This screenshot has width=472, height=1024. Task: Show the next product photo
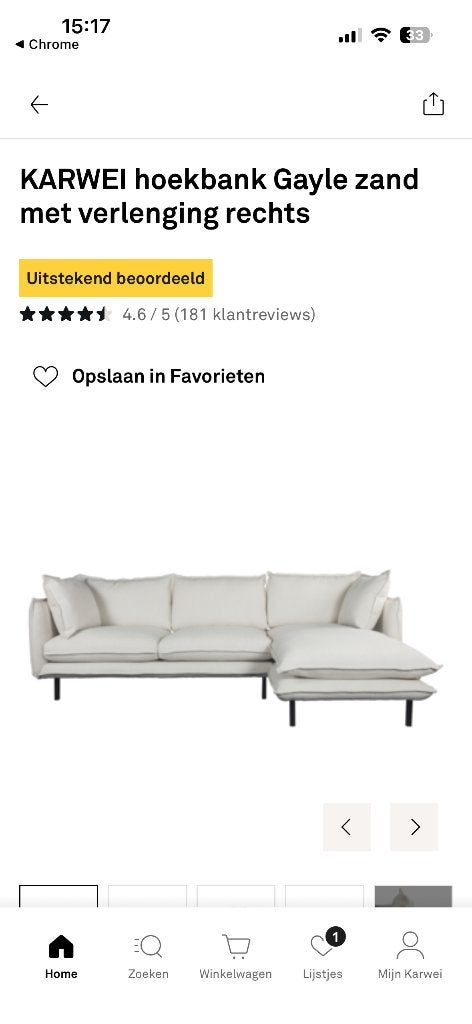click(x=415, y=827)
